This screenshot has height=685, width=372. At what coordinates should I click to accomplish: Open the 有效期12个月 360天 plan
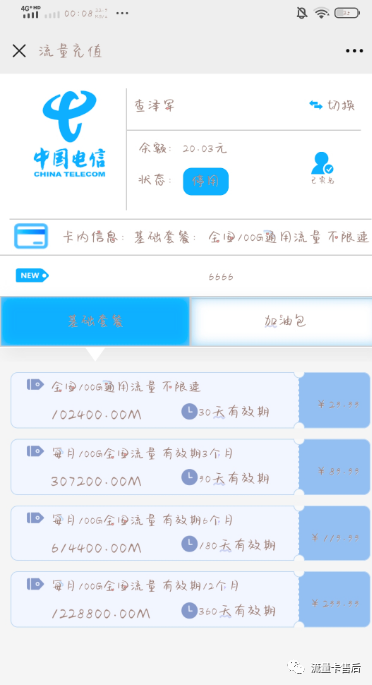click(x=190, y=599)
